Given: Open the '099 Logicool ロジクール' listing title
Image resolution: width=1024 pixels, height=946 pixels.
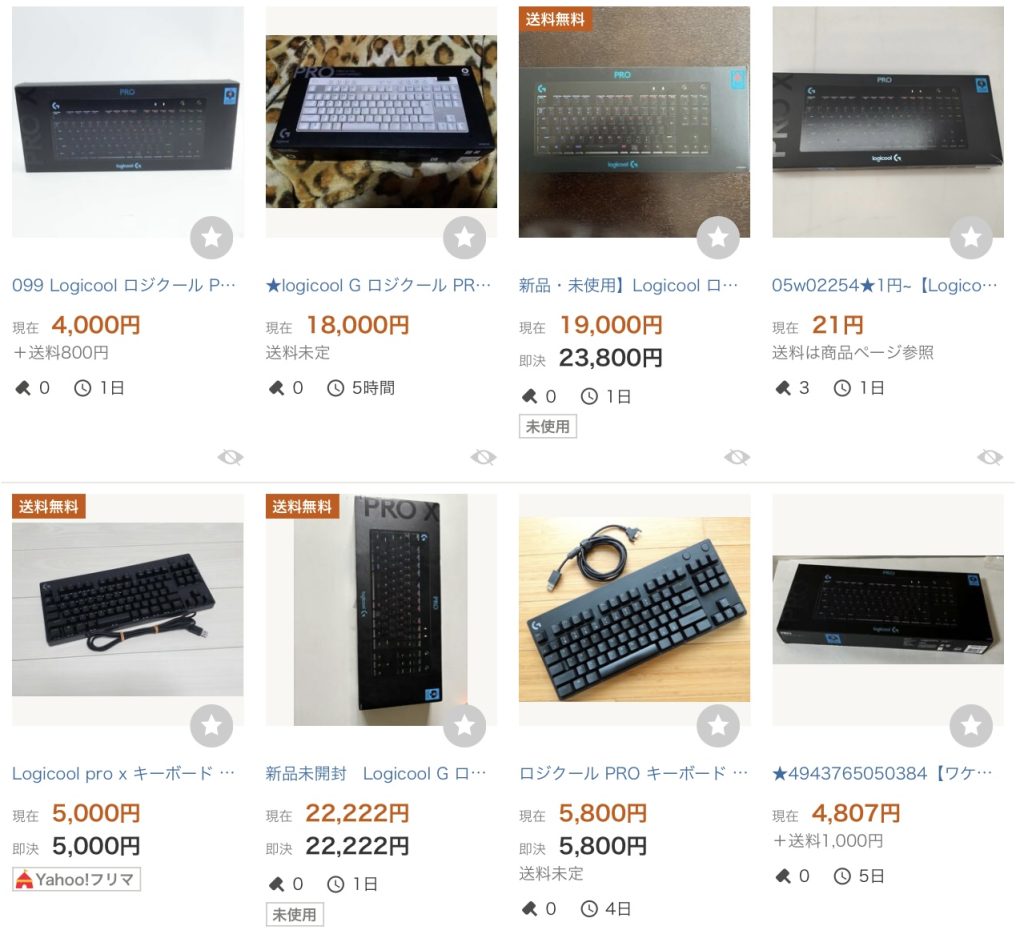Looking at the screenshot, I should [124, 285].
